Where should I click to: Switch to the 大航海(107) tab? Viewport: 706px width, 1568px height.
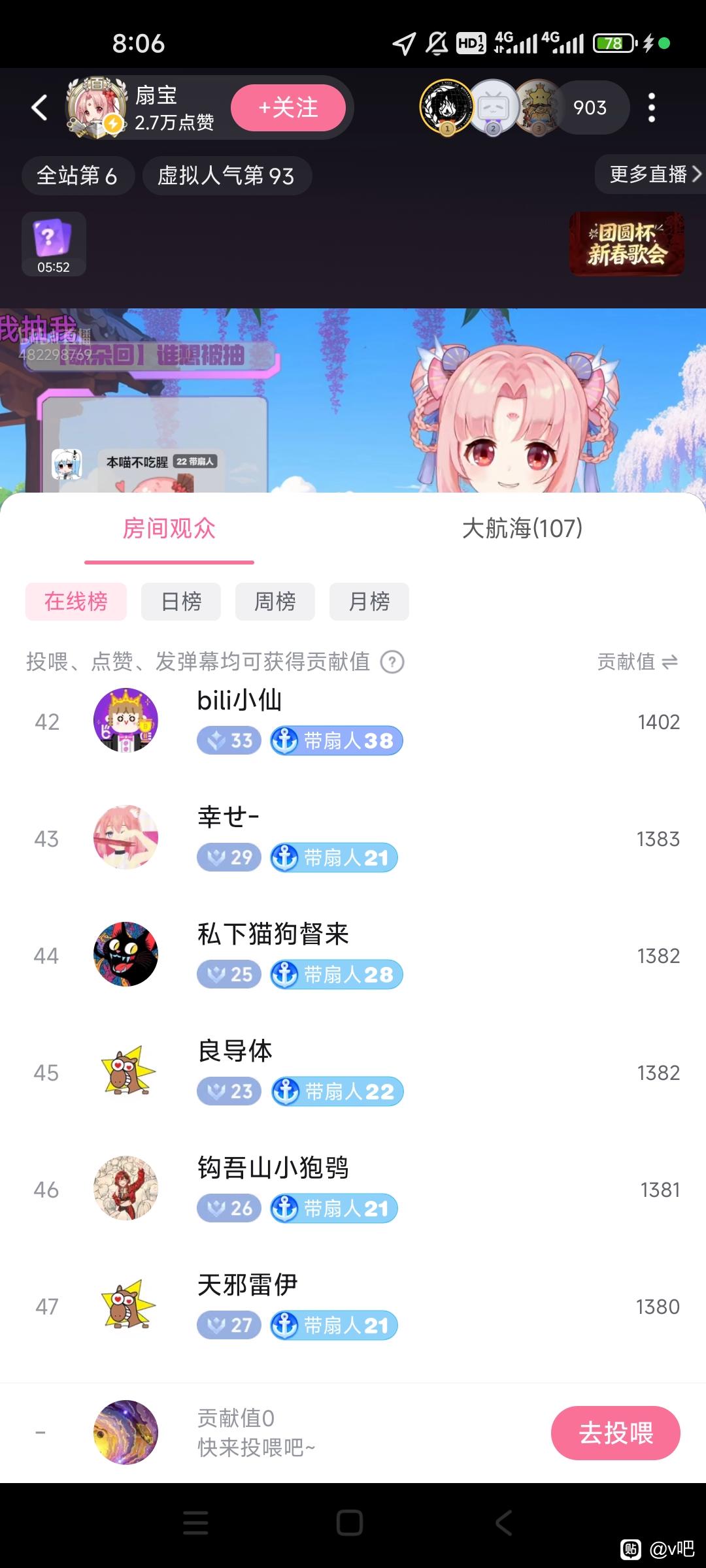(x=522, y=529)
